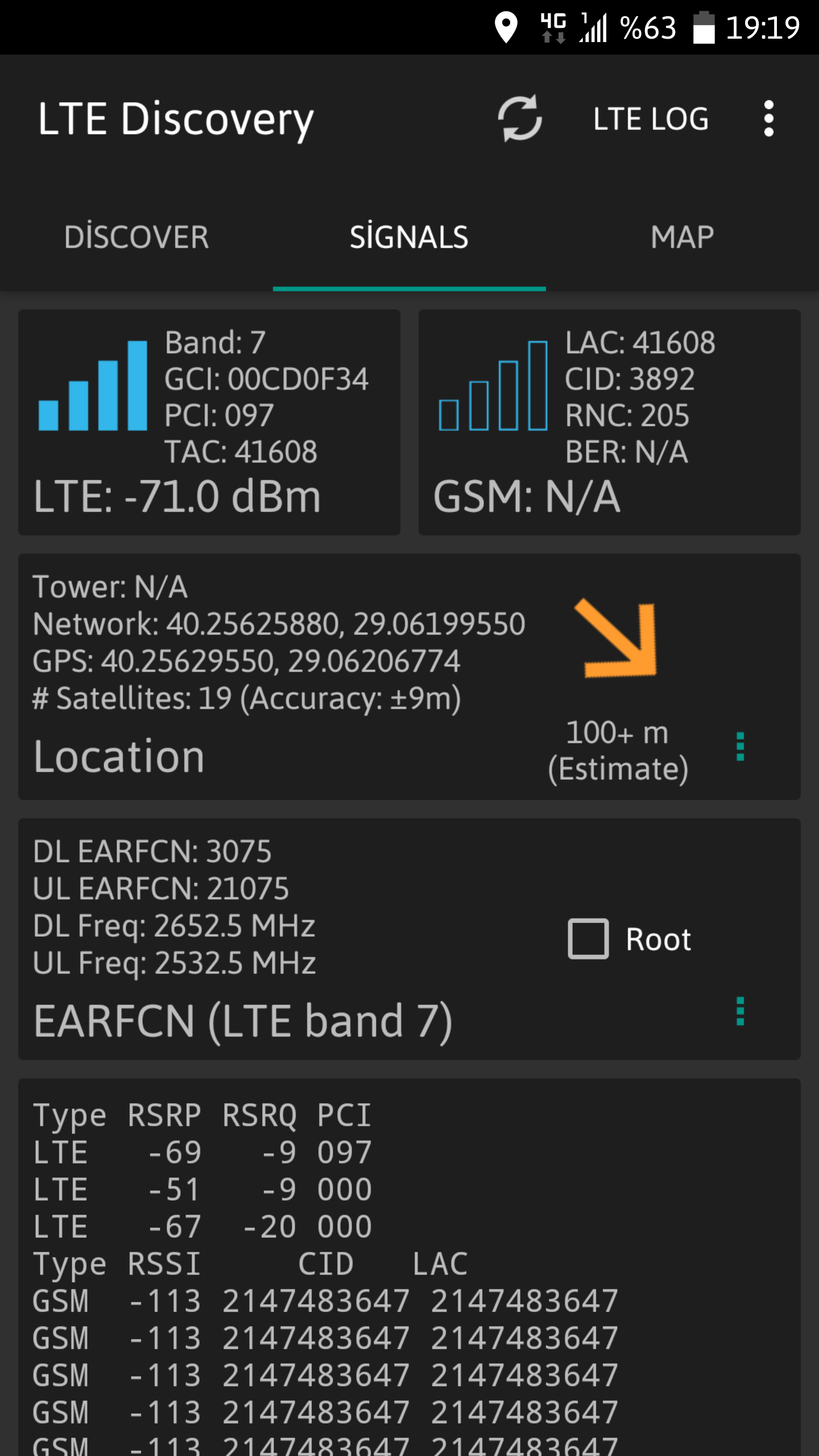
Task: Open the app bar overflow menu
Action: [769, 118]
